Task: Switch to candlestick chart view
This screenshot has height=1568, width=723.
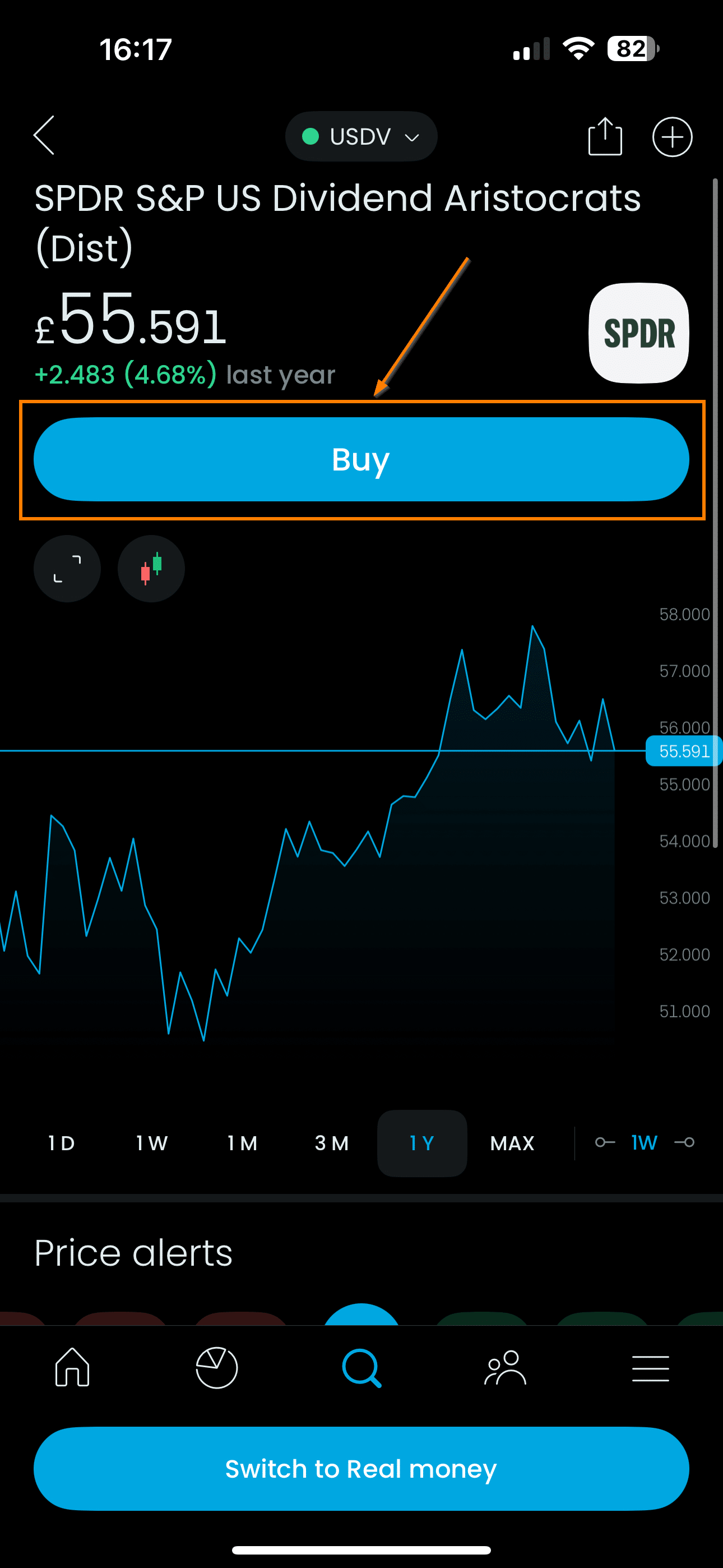Action: [151, 569]
